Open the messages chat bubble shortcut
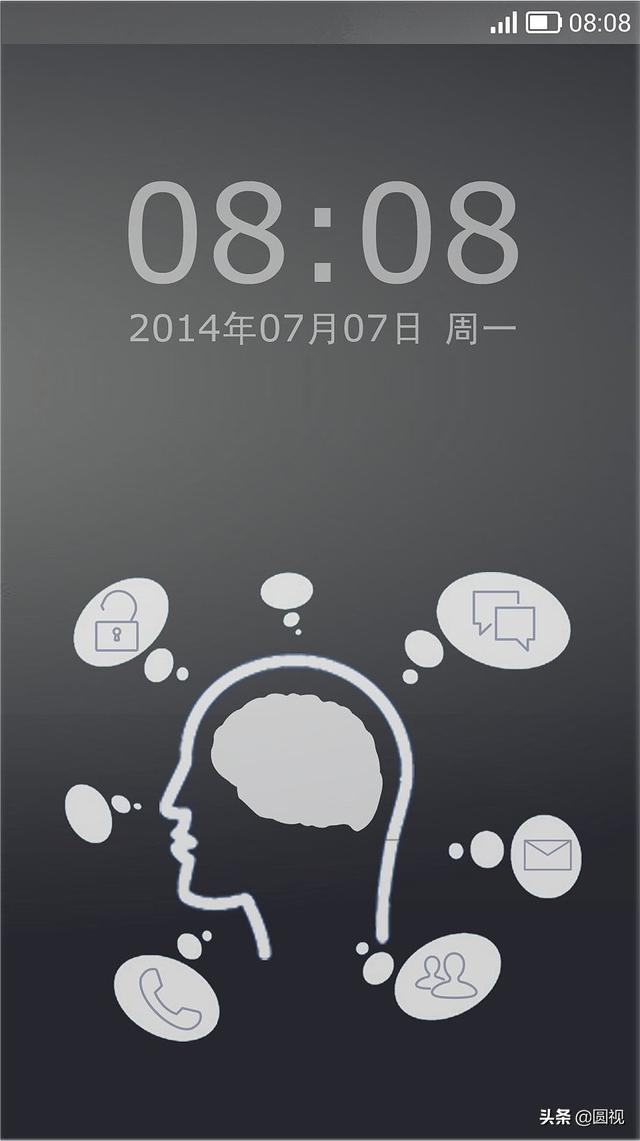This screenshot has width=640, height=1141. 503,621
